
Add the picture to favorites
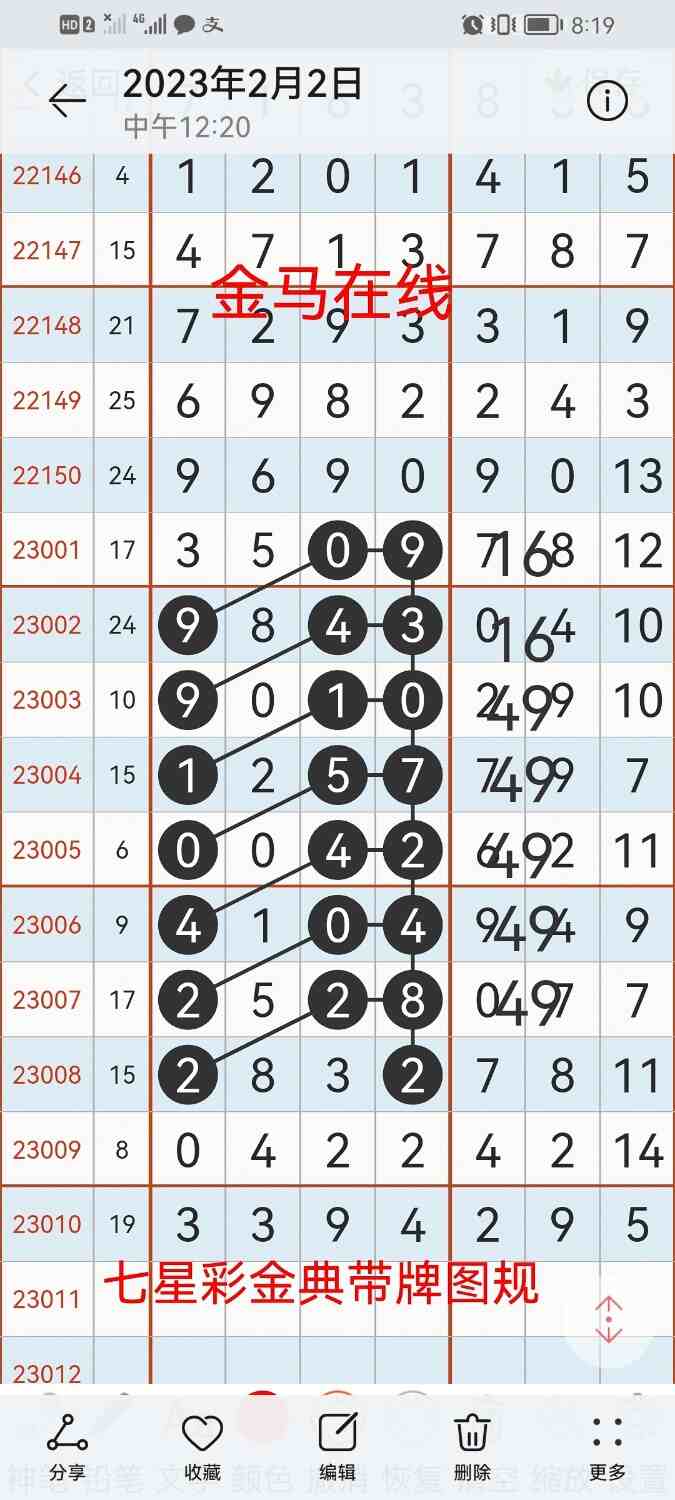coord(202,1446)
